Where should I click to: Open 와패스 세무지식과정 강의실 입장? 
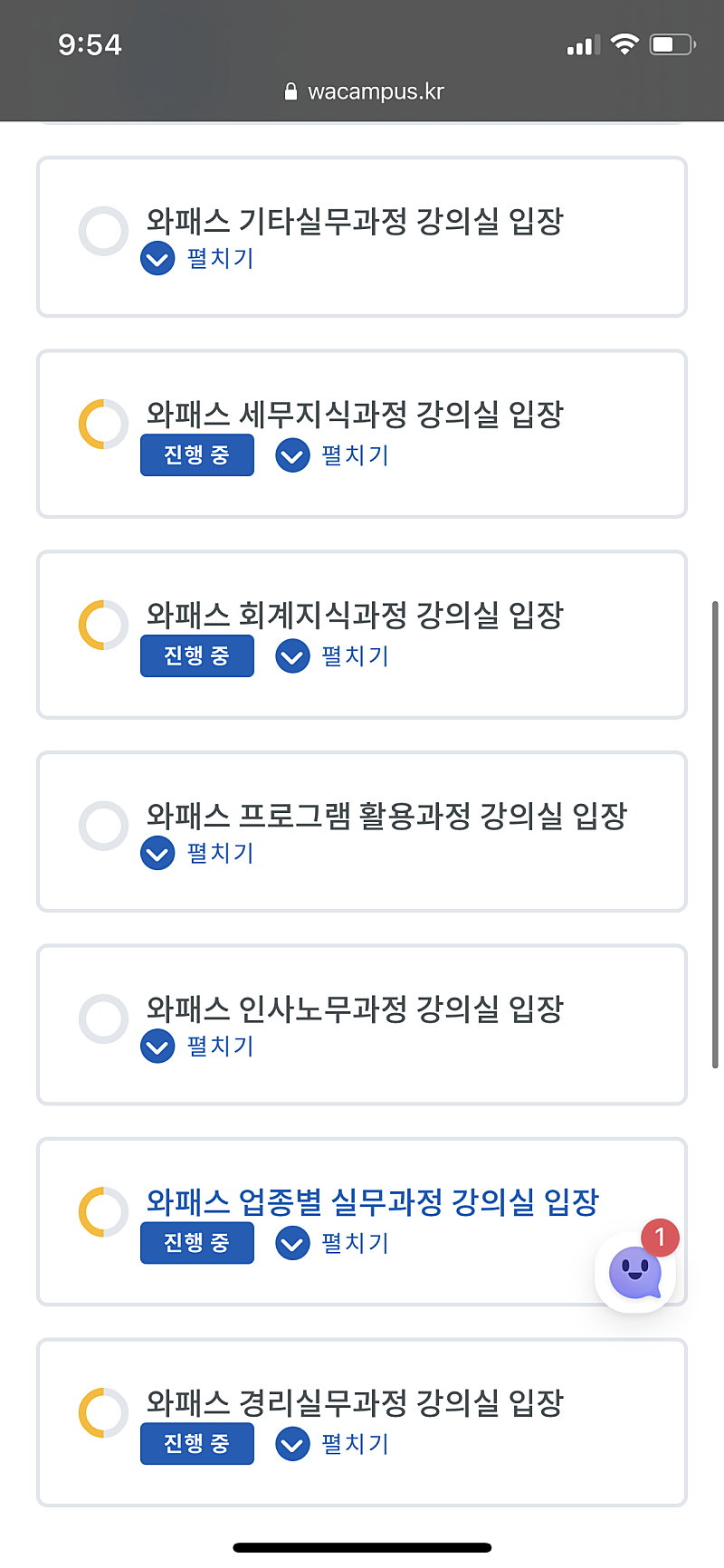(355, 415)
